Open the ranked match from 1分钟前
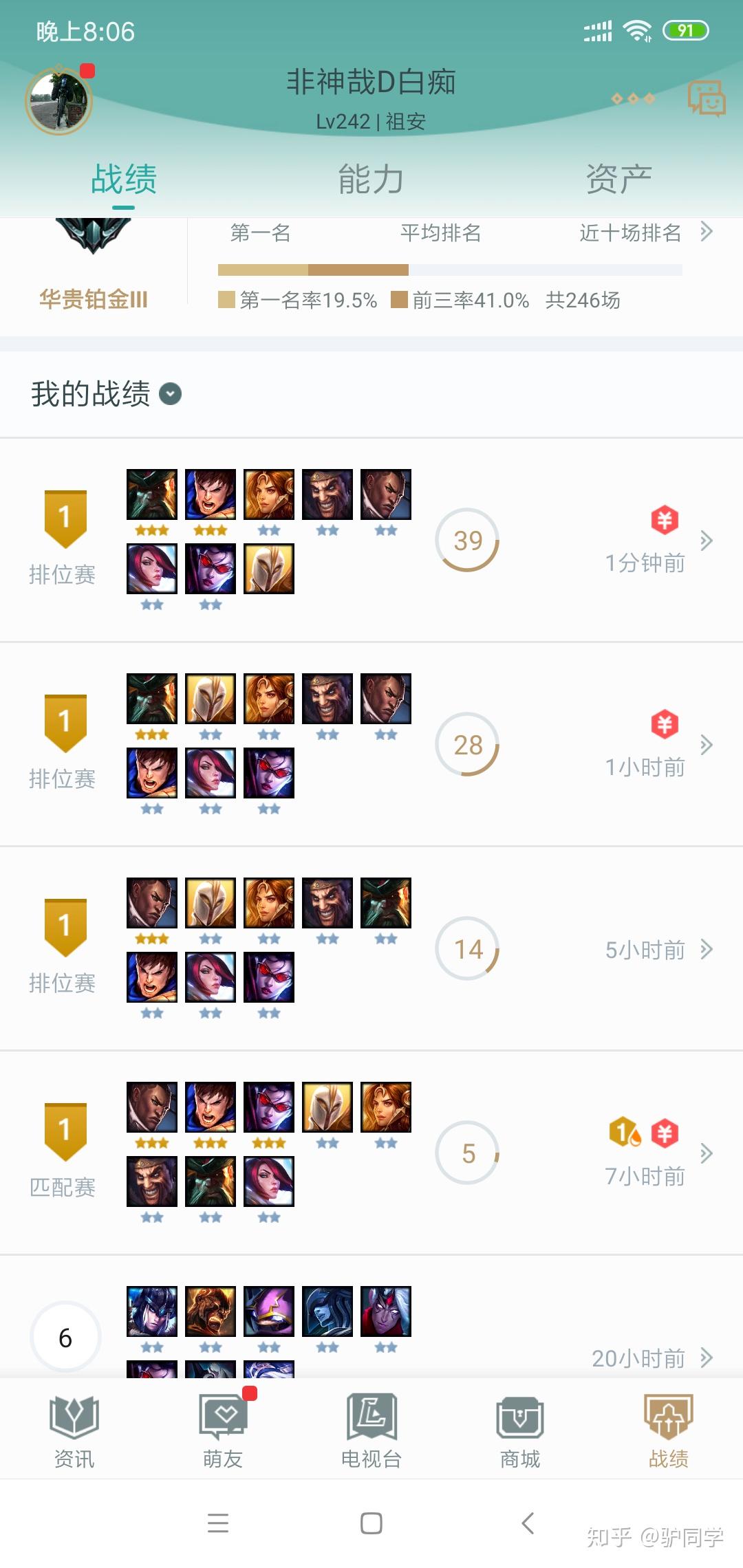Image resolution: width=743 pixels, height=1568 pixels. pyautogui.click(x=371, y=540)
